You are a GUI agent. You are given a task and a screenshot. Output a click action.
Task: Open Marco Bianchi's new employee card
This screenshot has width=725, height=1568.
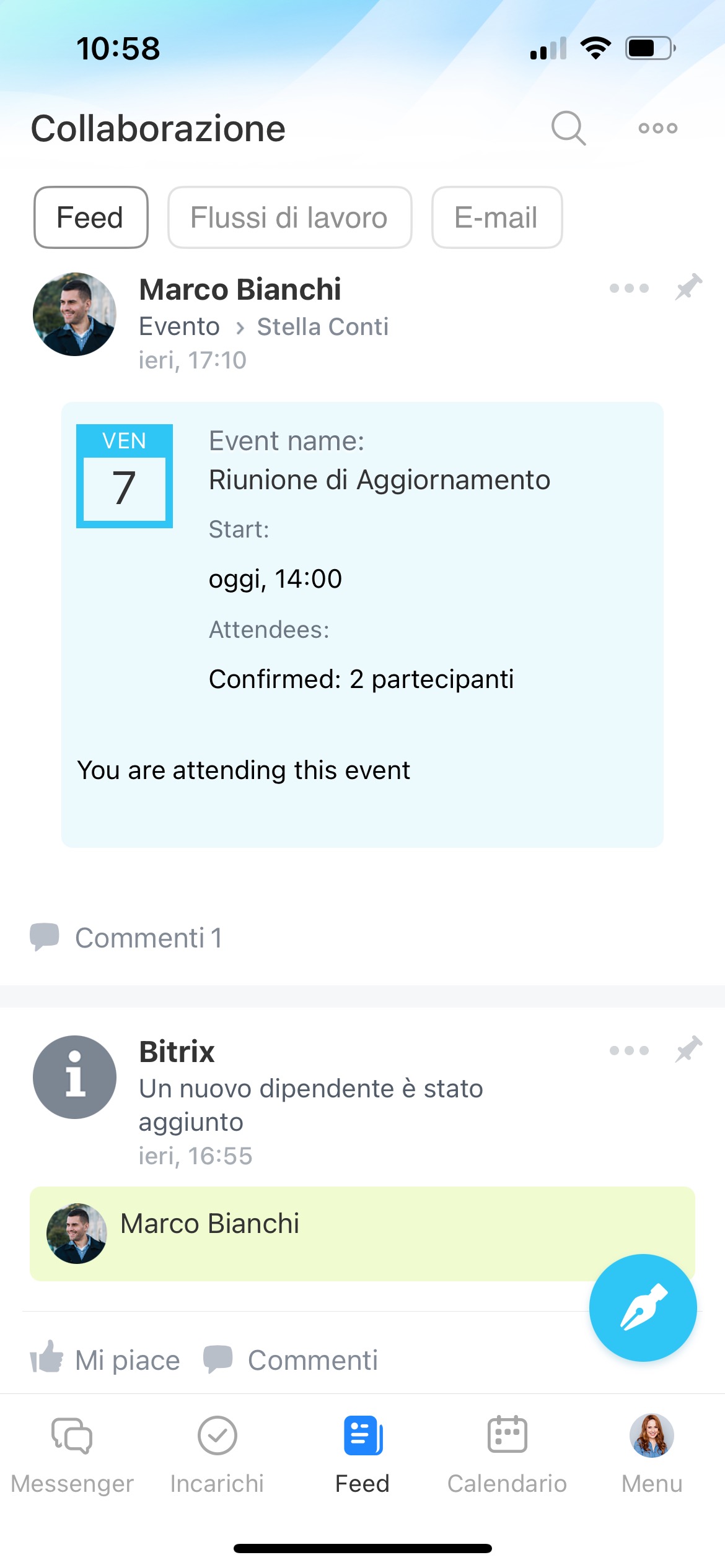coord(310,1234)
